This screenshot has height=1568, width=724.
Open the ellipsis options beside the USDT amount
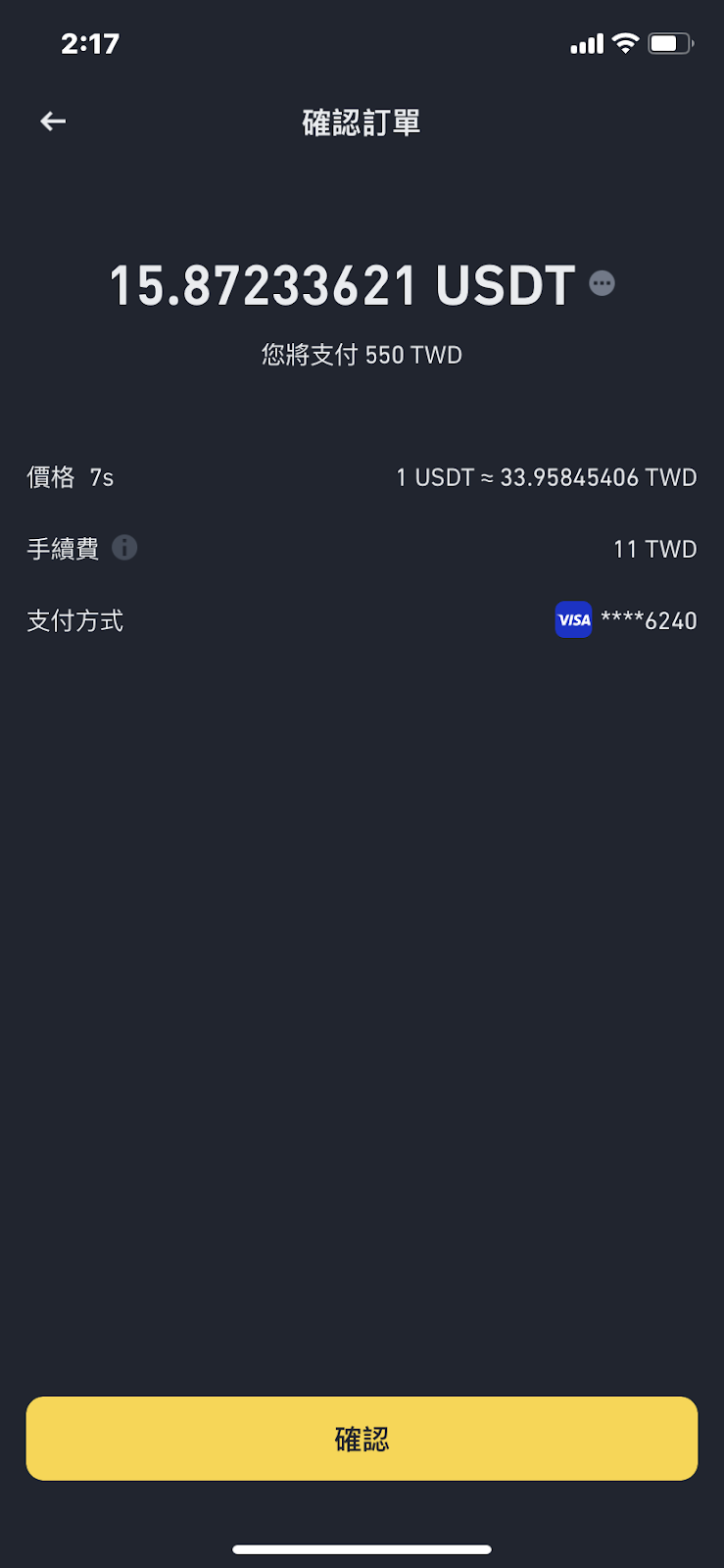(x=603, y=282)
